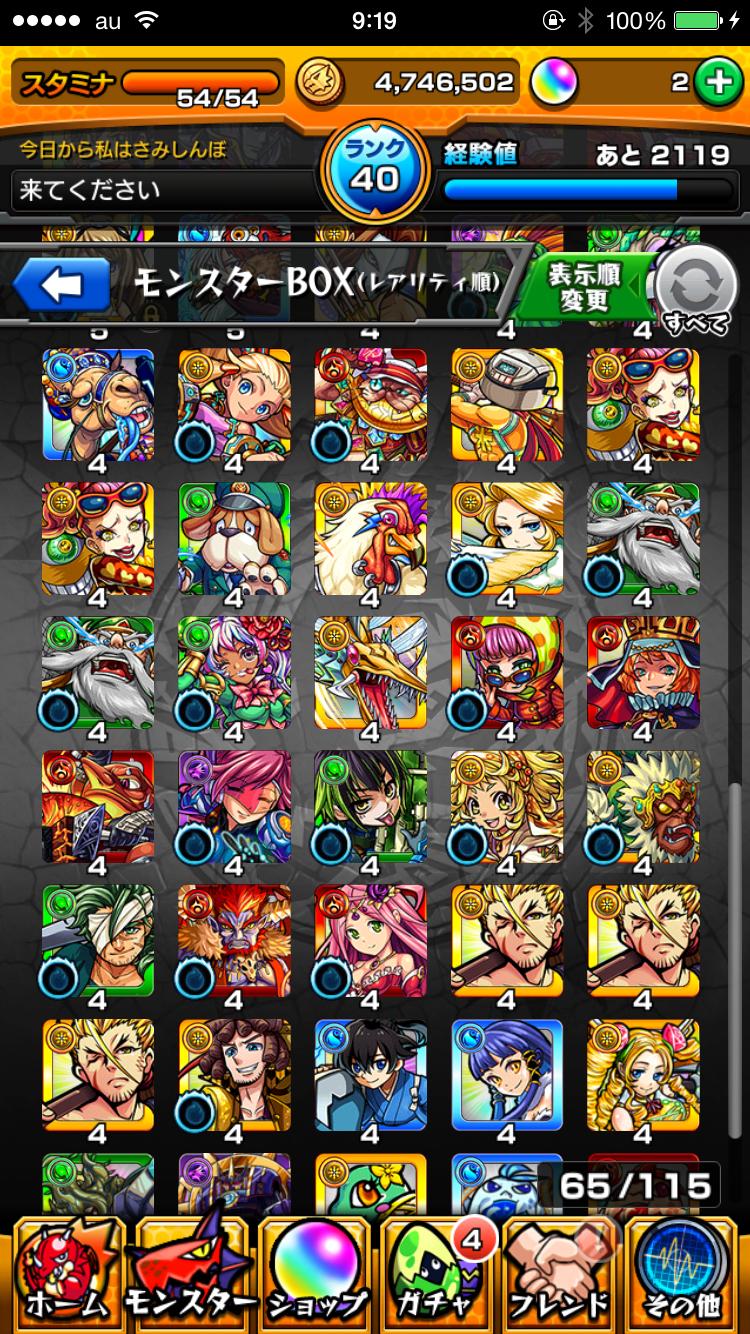
Task: Select the golden dragon head monster
Action: coord(370,672)
